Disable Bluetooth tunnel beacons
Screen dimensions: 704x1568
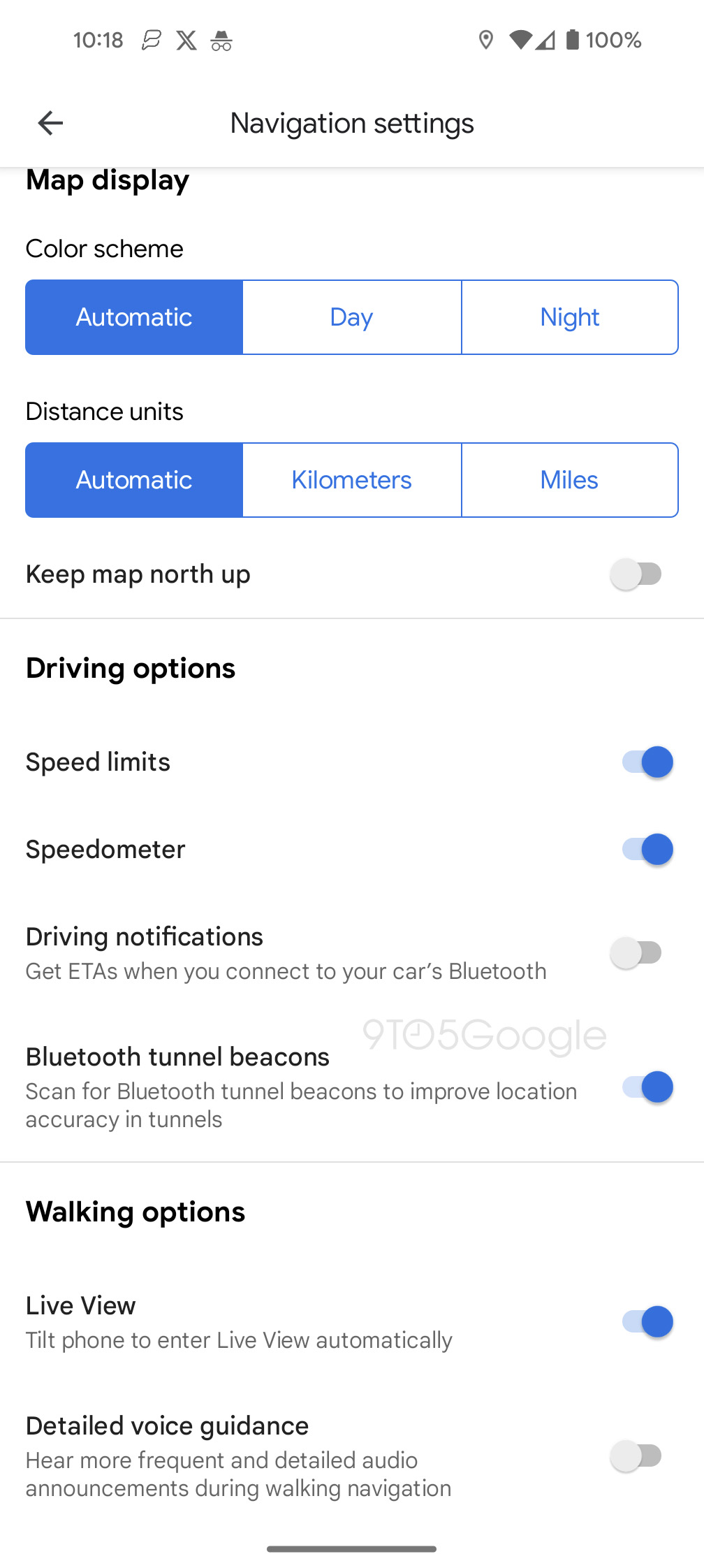647,1087
